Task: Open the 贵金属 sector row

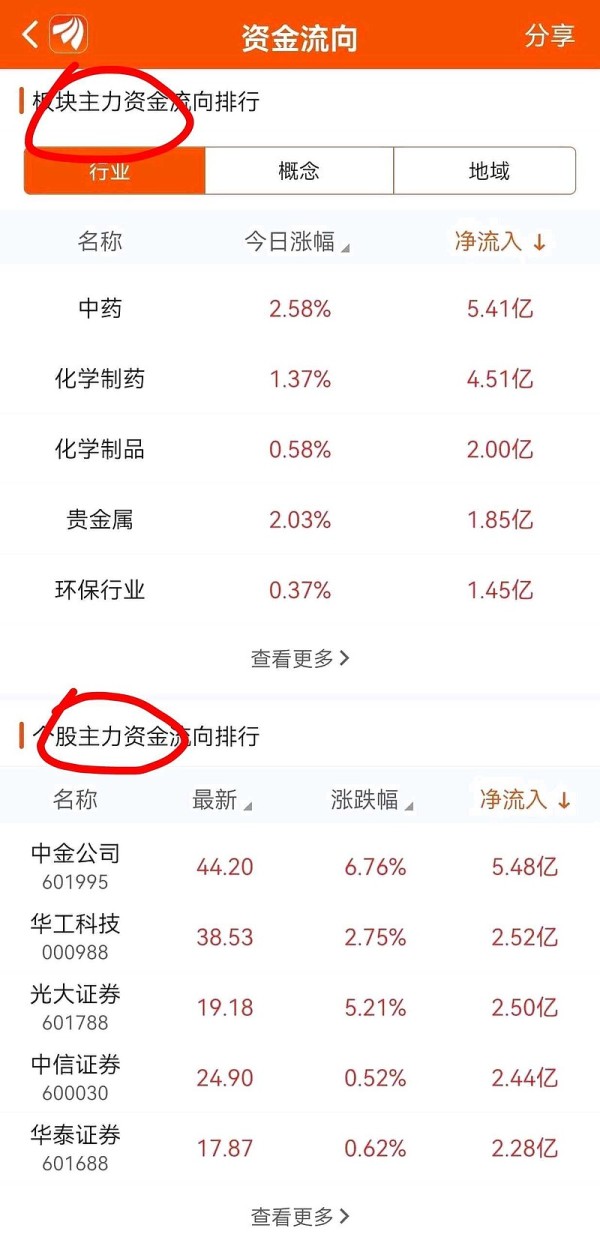Action: (x=300, y=520)
